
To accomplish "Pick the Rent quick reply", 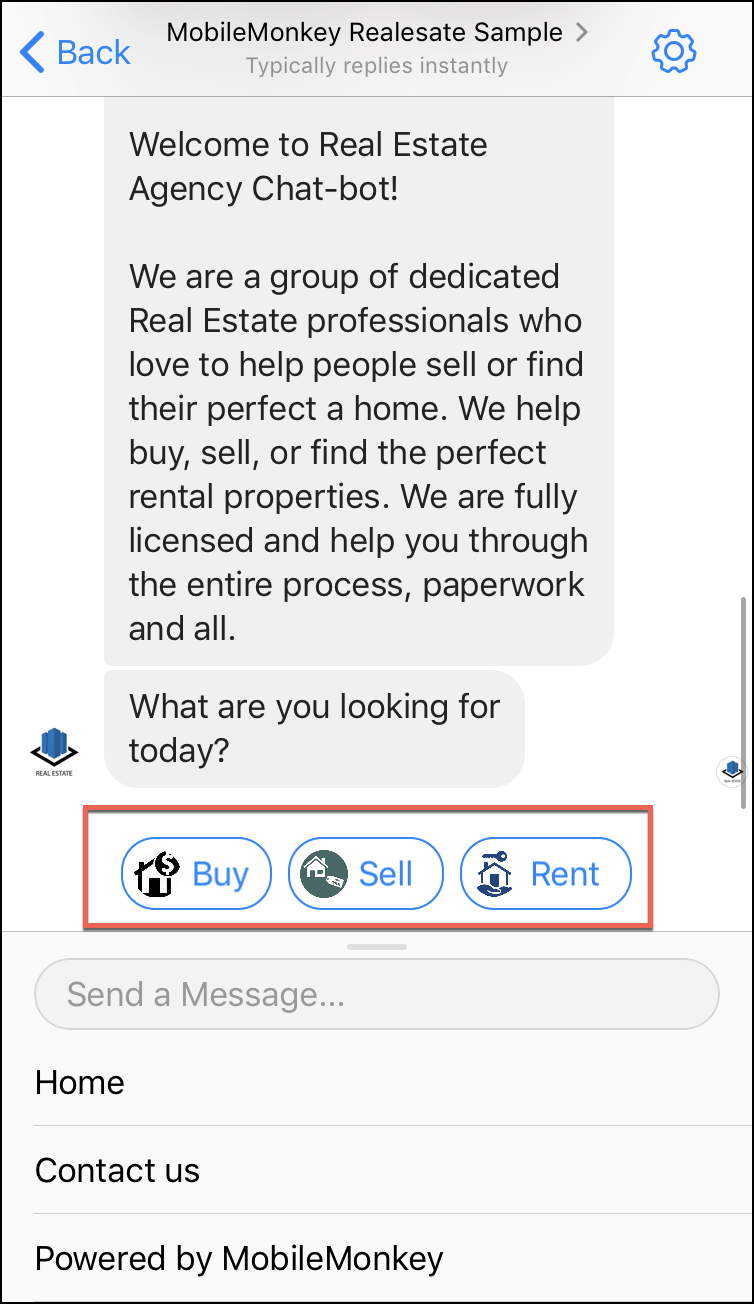I will tap(545, 874).
